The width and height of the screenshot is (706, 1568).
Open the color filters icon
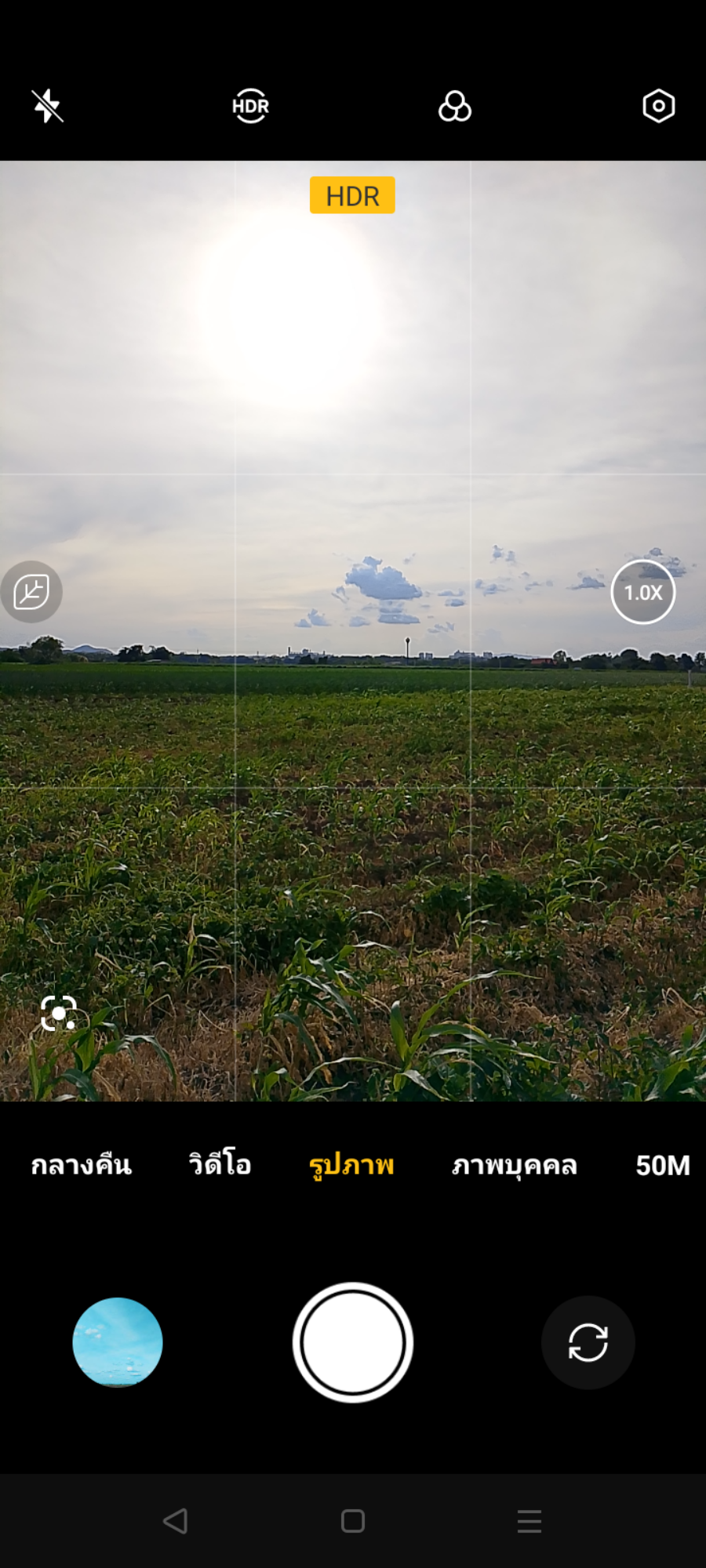click(455, 106)
